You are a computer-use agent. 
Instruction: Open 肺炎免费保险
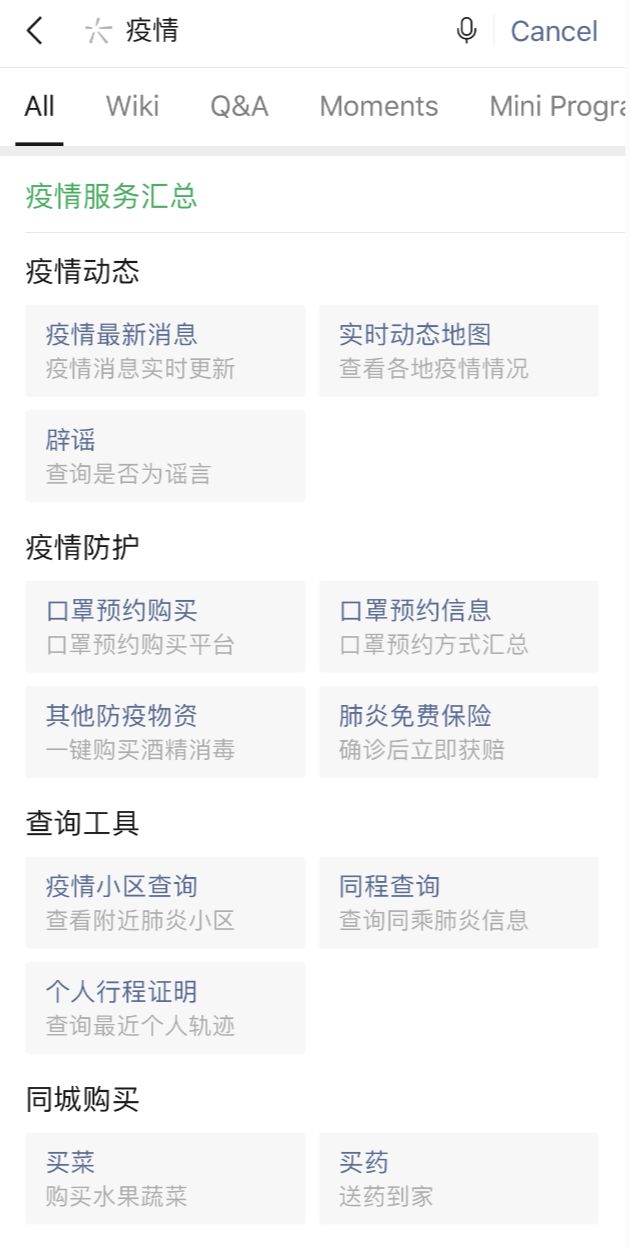[x=459, y=732]
